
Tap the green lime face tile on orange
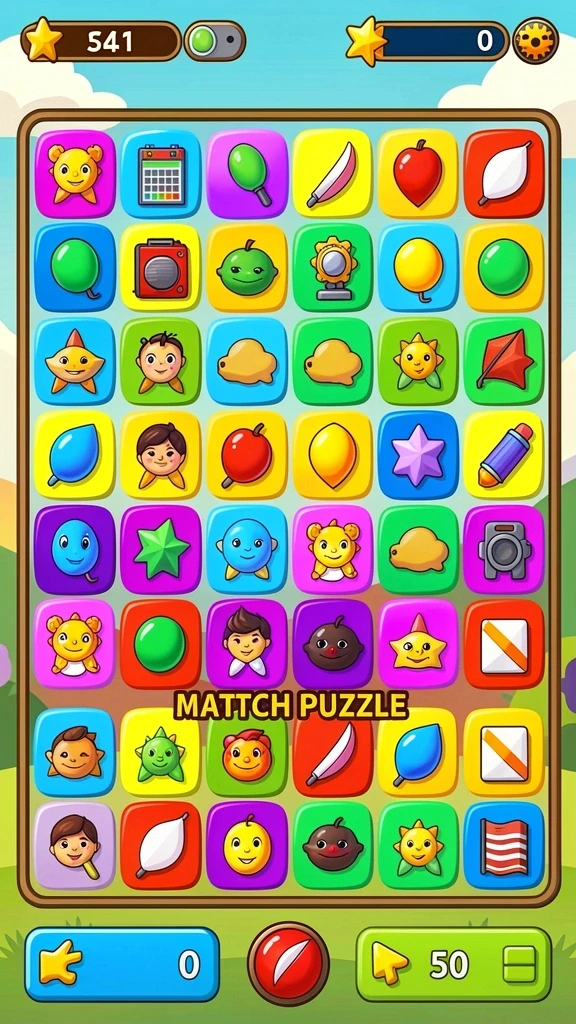pyautogui.click(x=248, y=268)
